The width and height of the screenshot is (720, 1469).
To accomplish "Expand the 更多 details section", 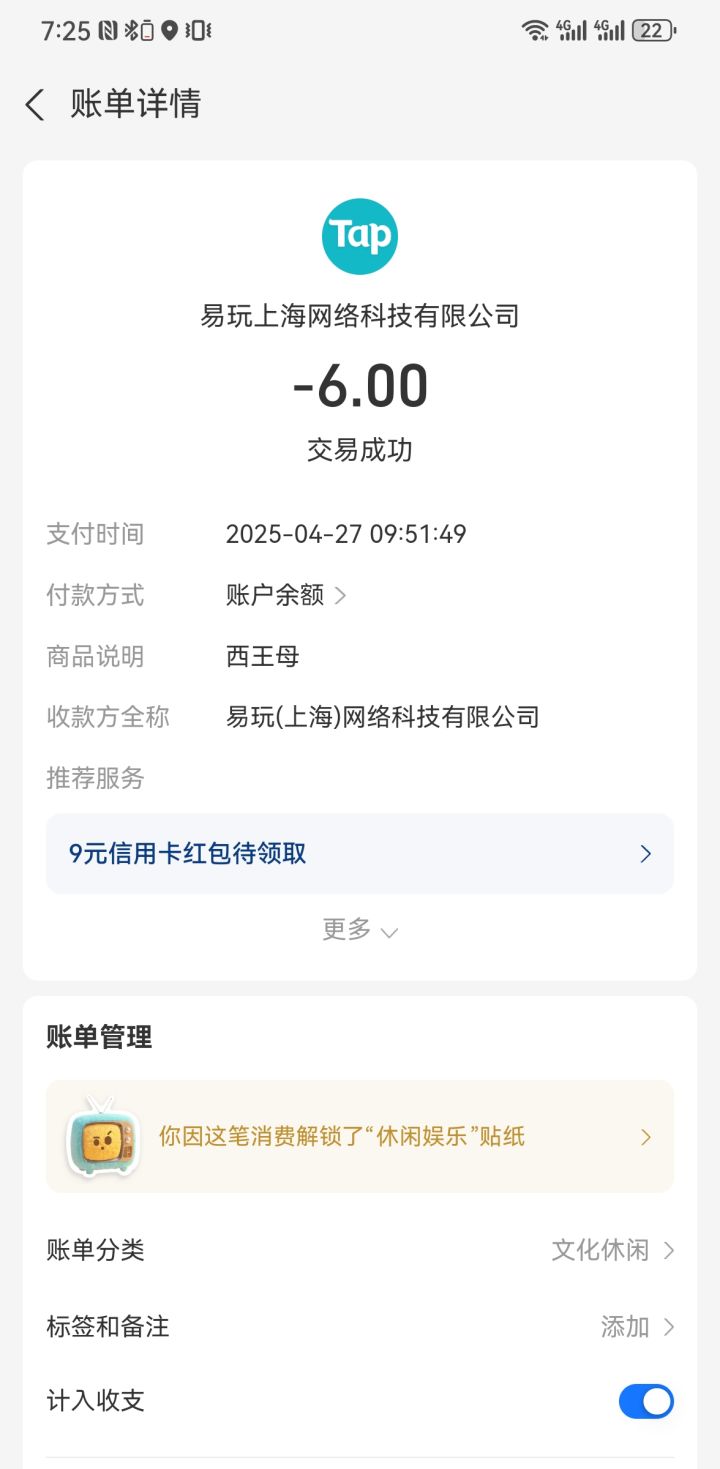I will coord(359,930).
